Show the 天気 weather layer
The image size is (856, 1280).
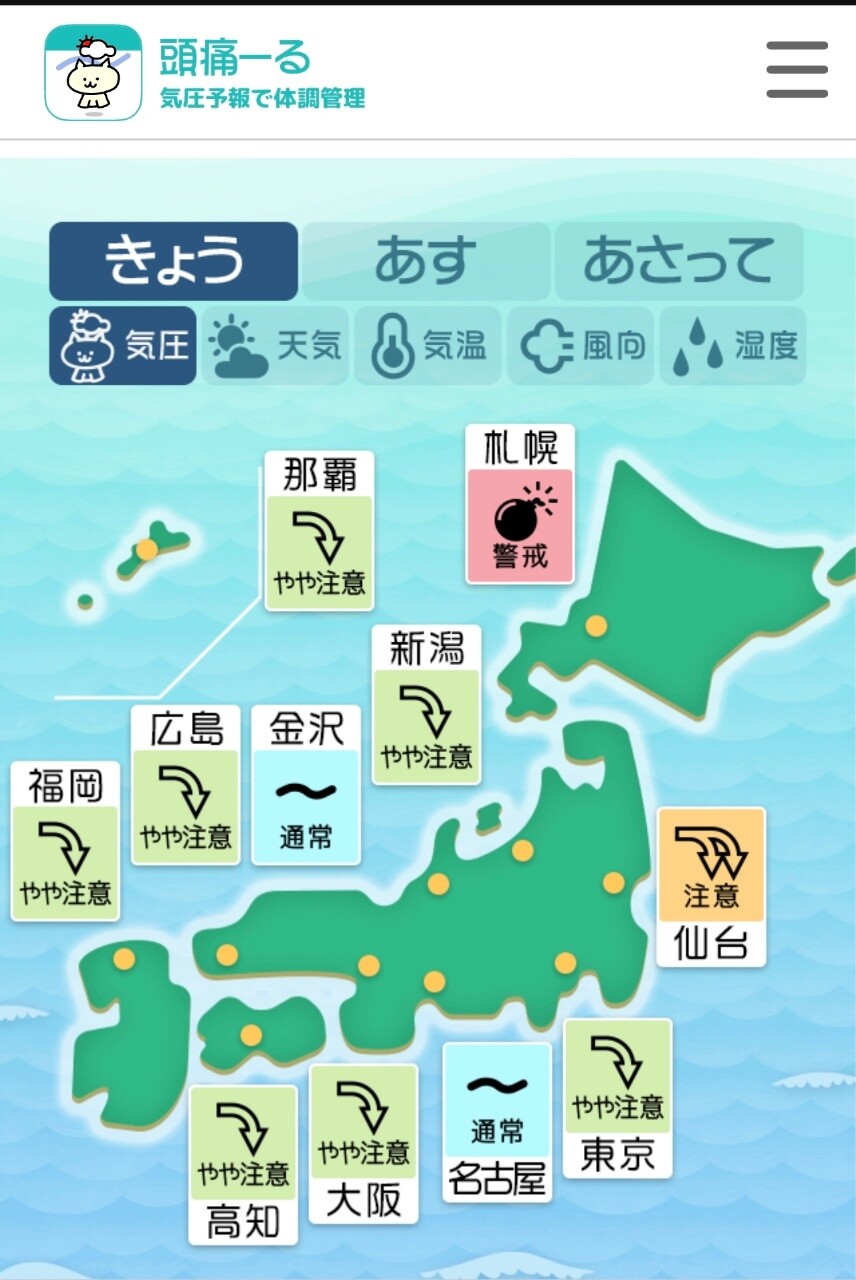click(276, 346)
